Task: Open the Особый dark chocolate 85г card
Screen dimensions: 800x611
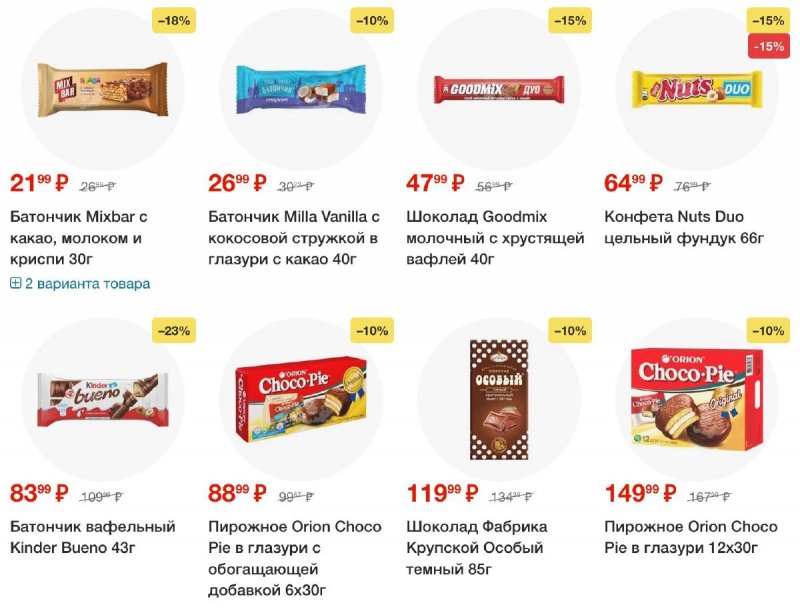Action: click(x=499, y=398)
